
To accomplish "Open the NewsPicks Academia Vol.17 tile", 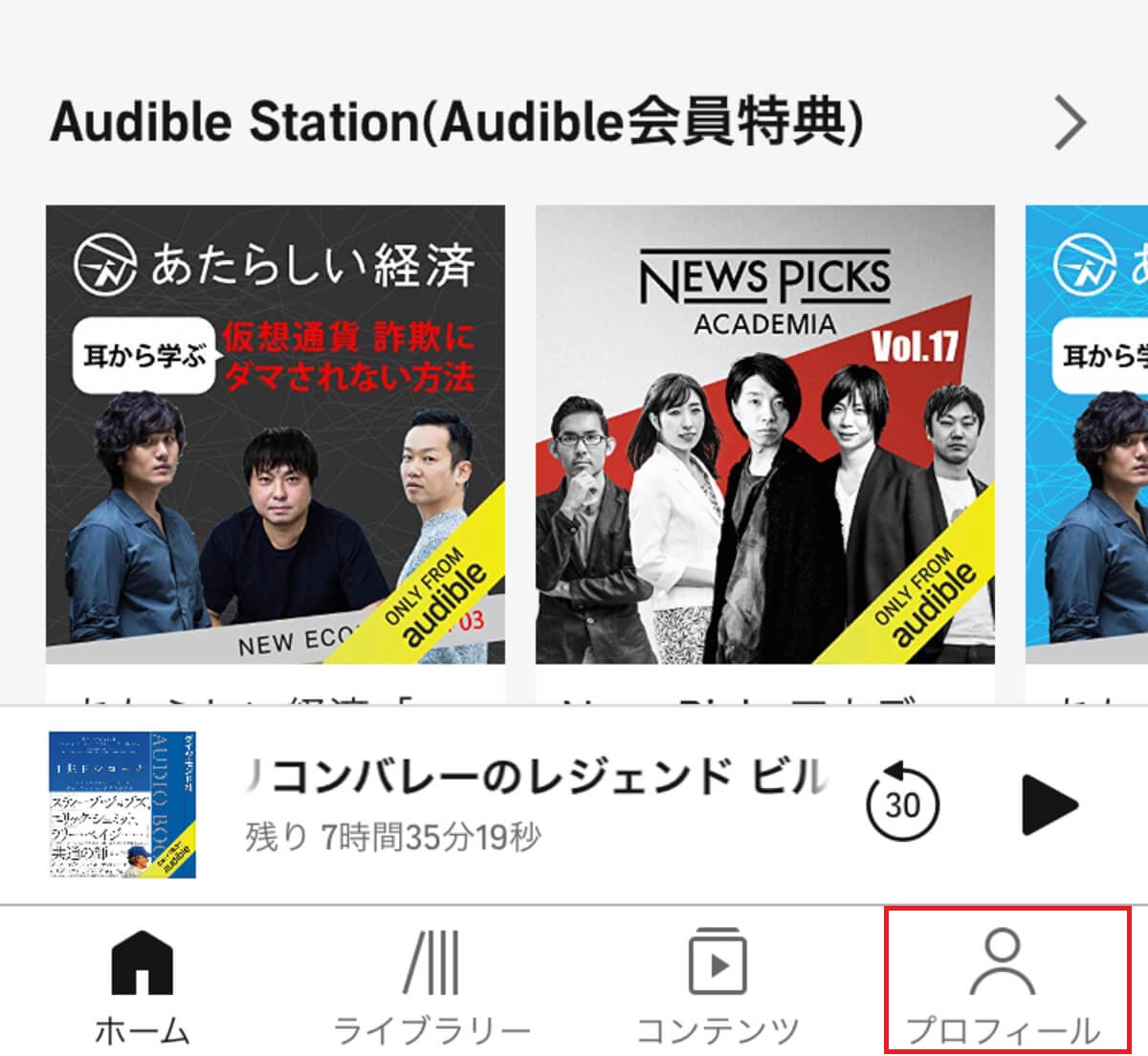I will coord(764,434).
